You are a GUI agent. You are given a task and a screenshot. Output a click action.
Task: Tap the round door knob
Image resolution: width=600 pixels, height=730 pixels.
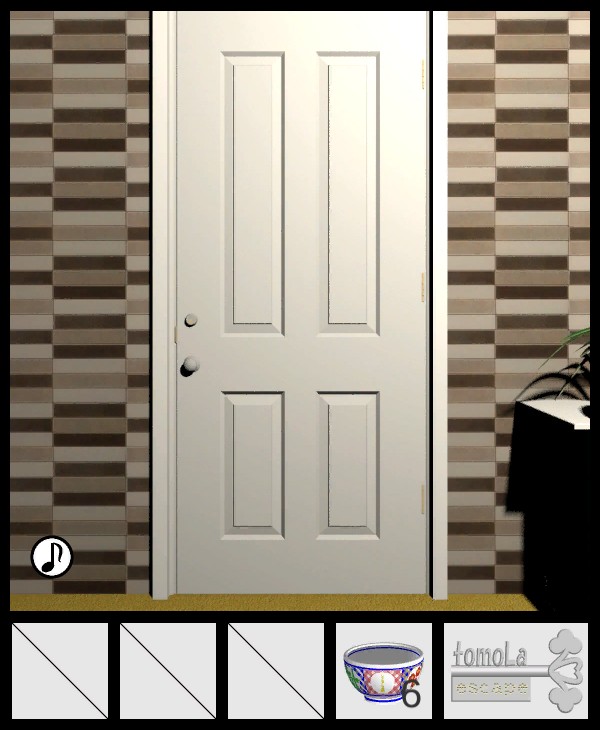coord(189,367)
